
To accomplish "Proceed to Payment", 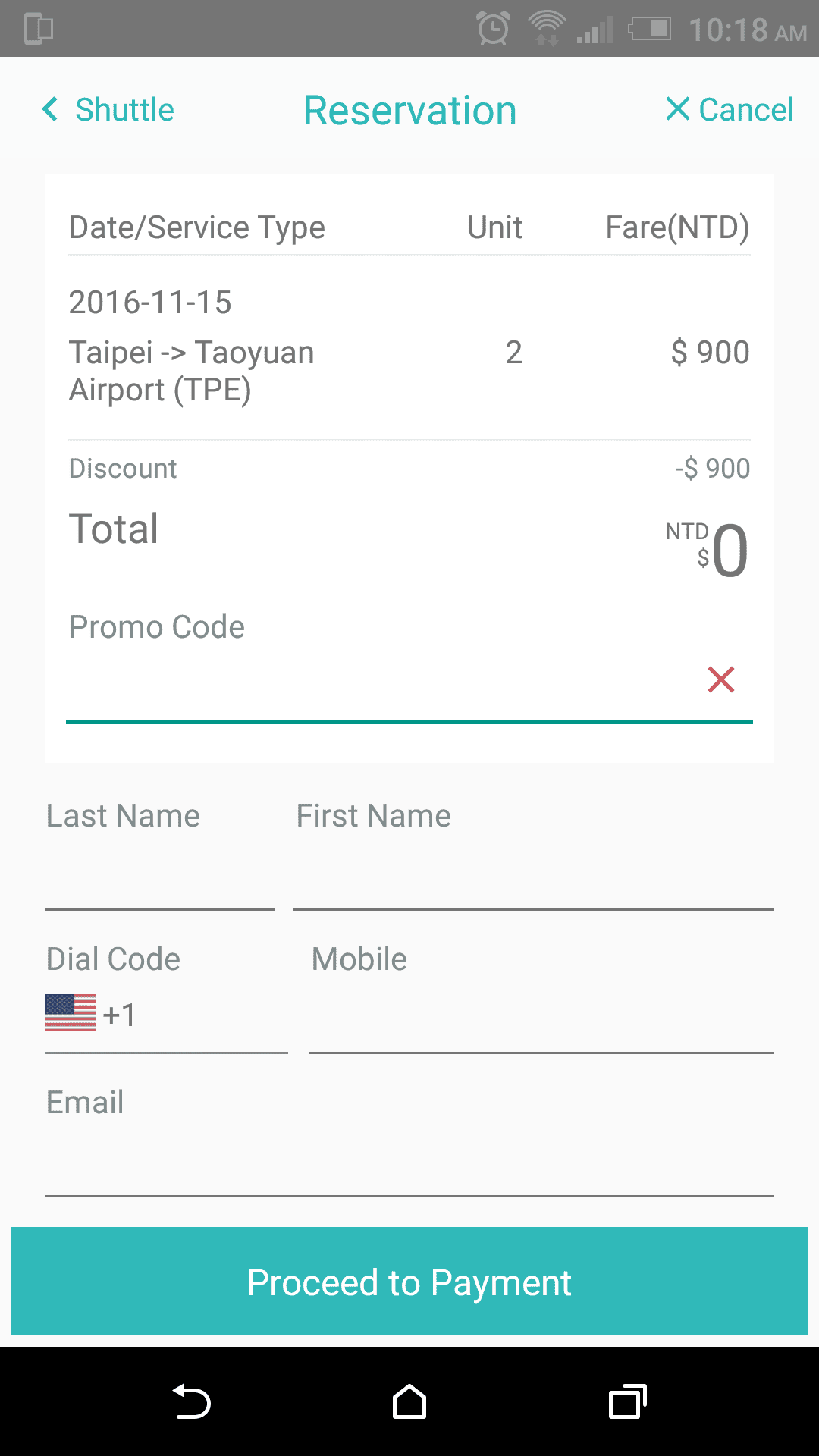I will point(409,1282).
